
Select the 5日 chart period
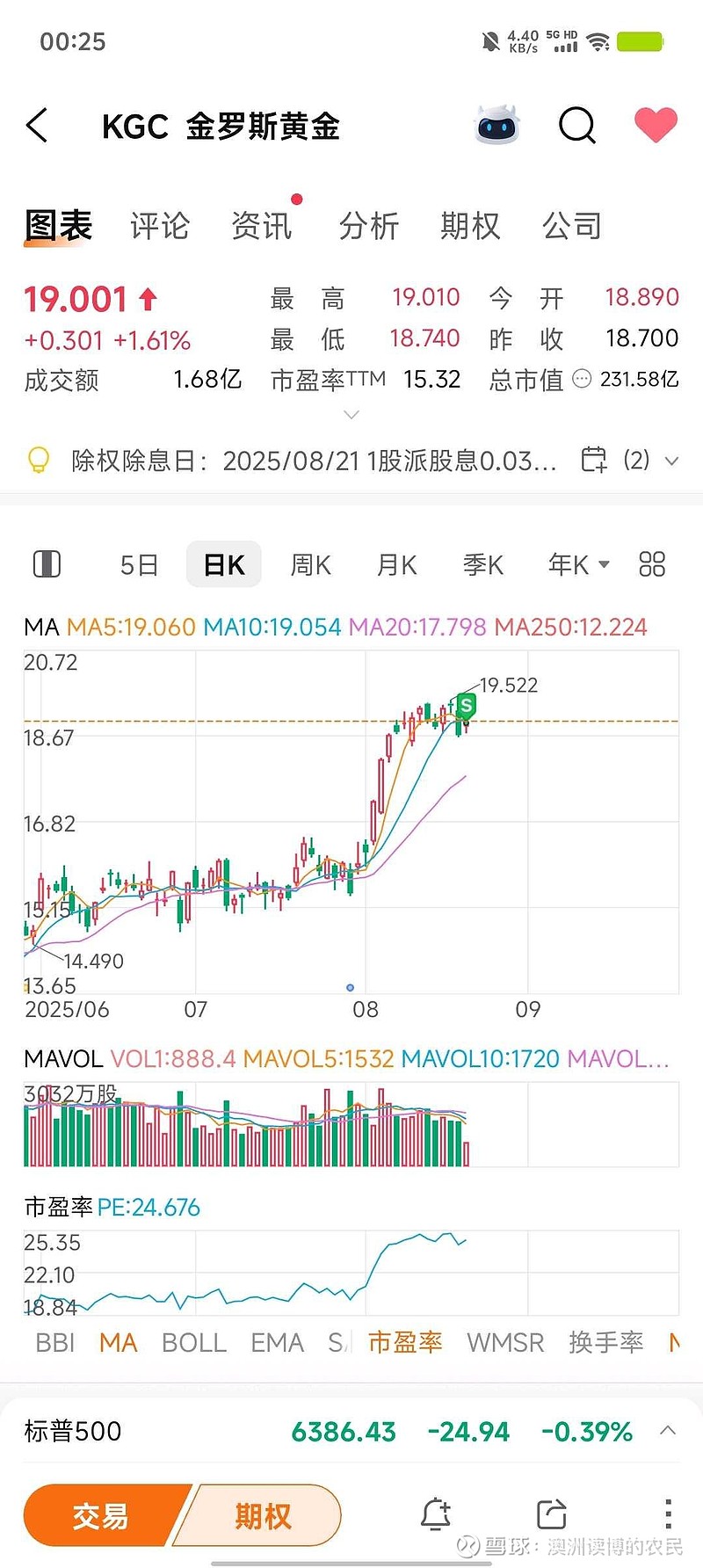[x=139, y=564]
